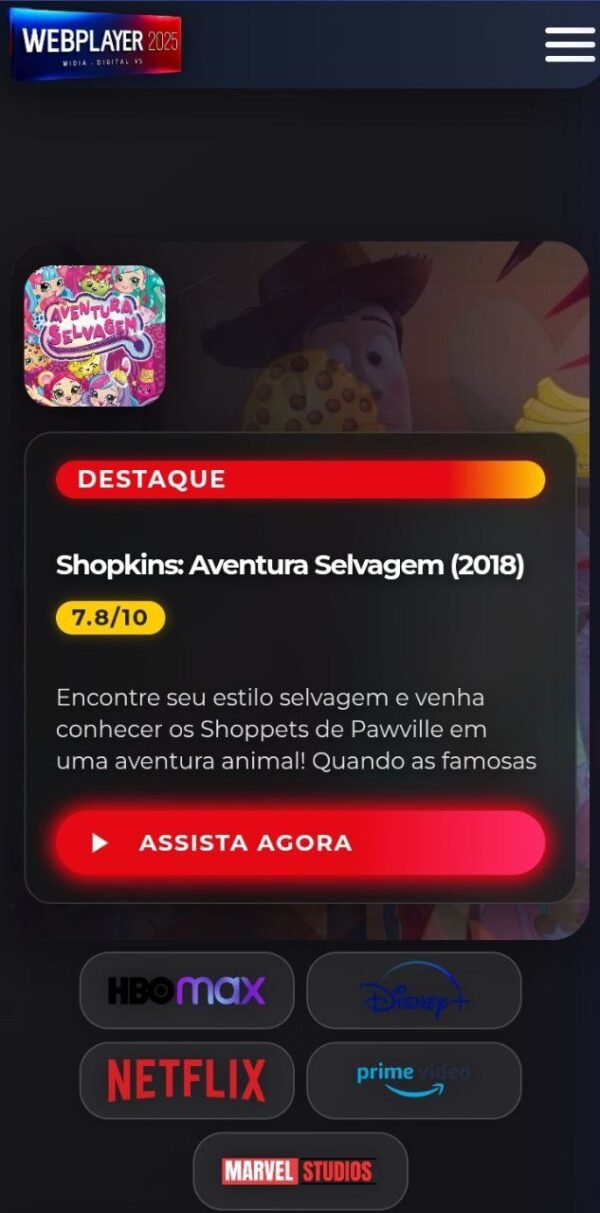Open the Marvel Studios section

300,1171
